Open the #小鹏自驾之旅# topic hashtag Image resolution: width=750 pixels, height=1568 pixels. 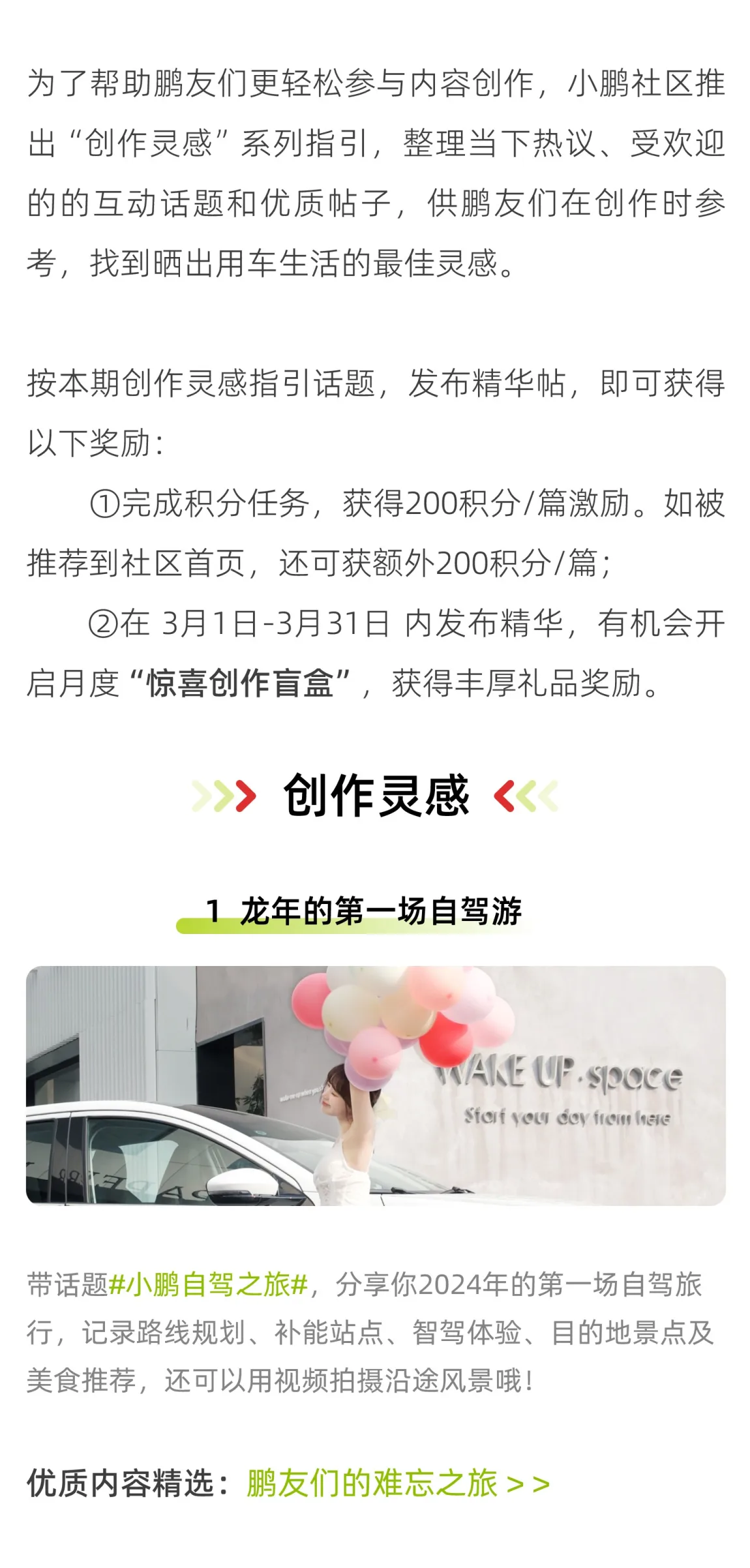(207, 1284)
